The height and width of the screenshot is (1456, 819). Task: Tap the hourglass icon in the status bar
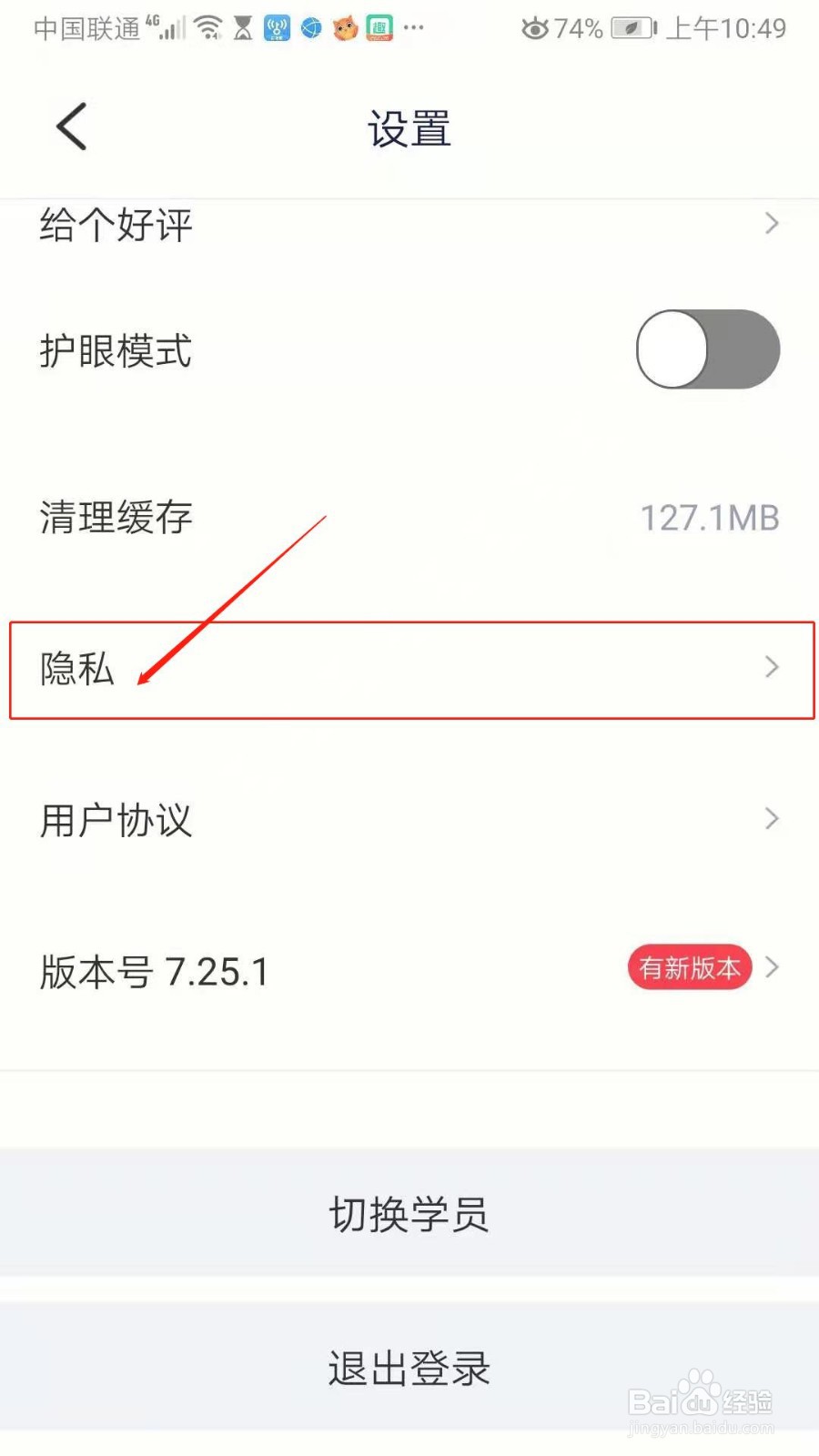click(243, 27)
